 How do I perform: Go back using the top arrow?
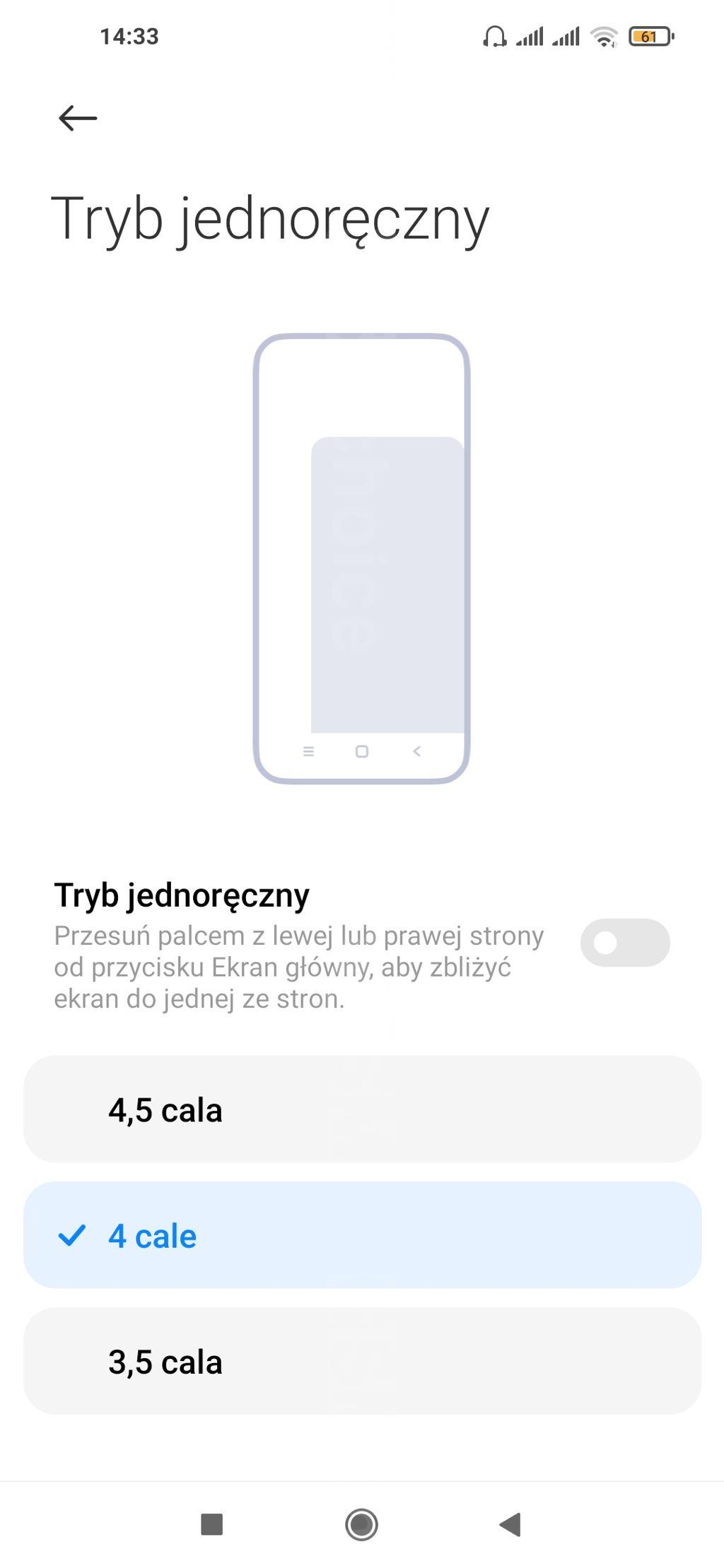[78, 118]
